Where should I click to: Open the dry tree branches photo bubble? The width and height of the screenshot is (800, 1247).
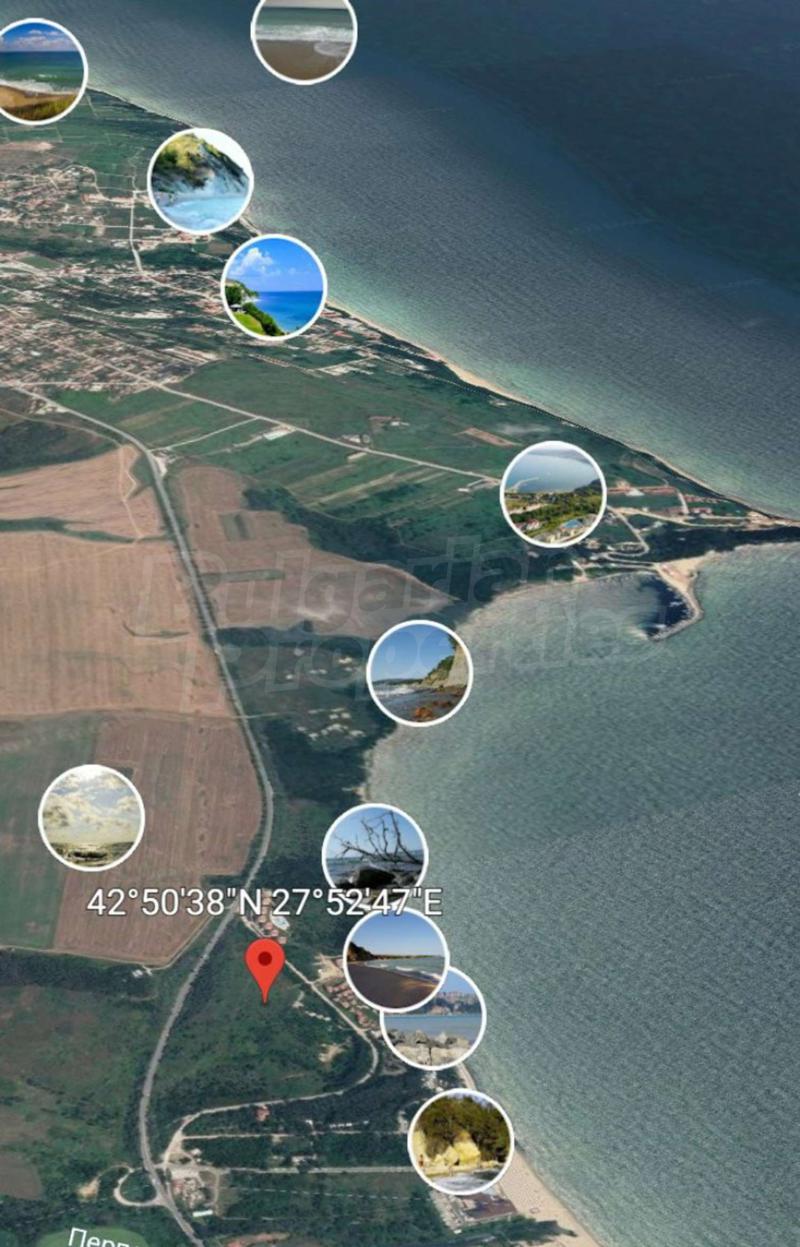coord(375,848)
